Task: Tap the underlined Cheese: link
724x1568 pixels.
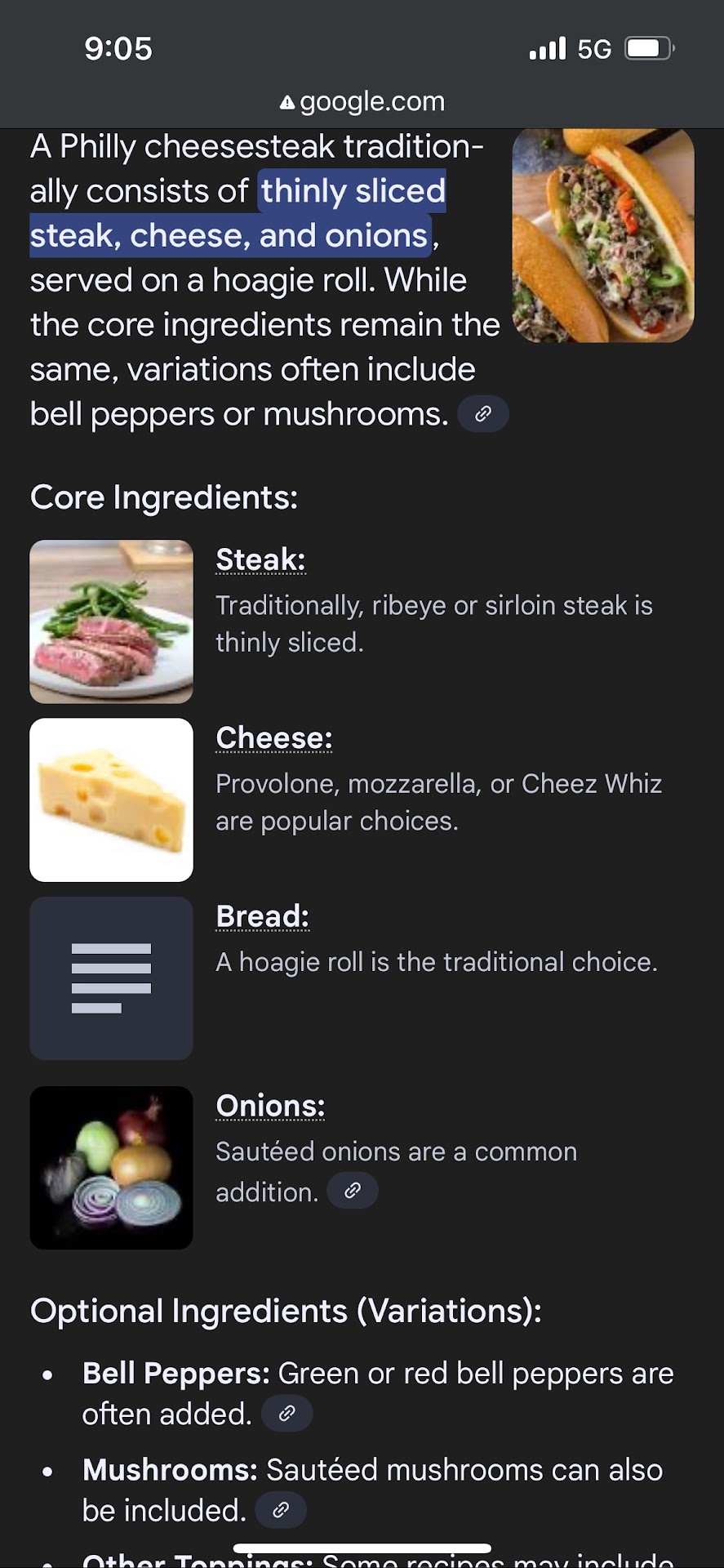Action: pos(274,738)
